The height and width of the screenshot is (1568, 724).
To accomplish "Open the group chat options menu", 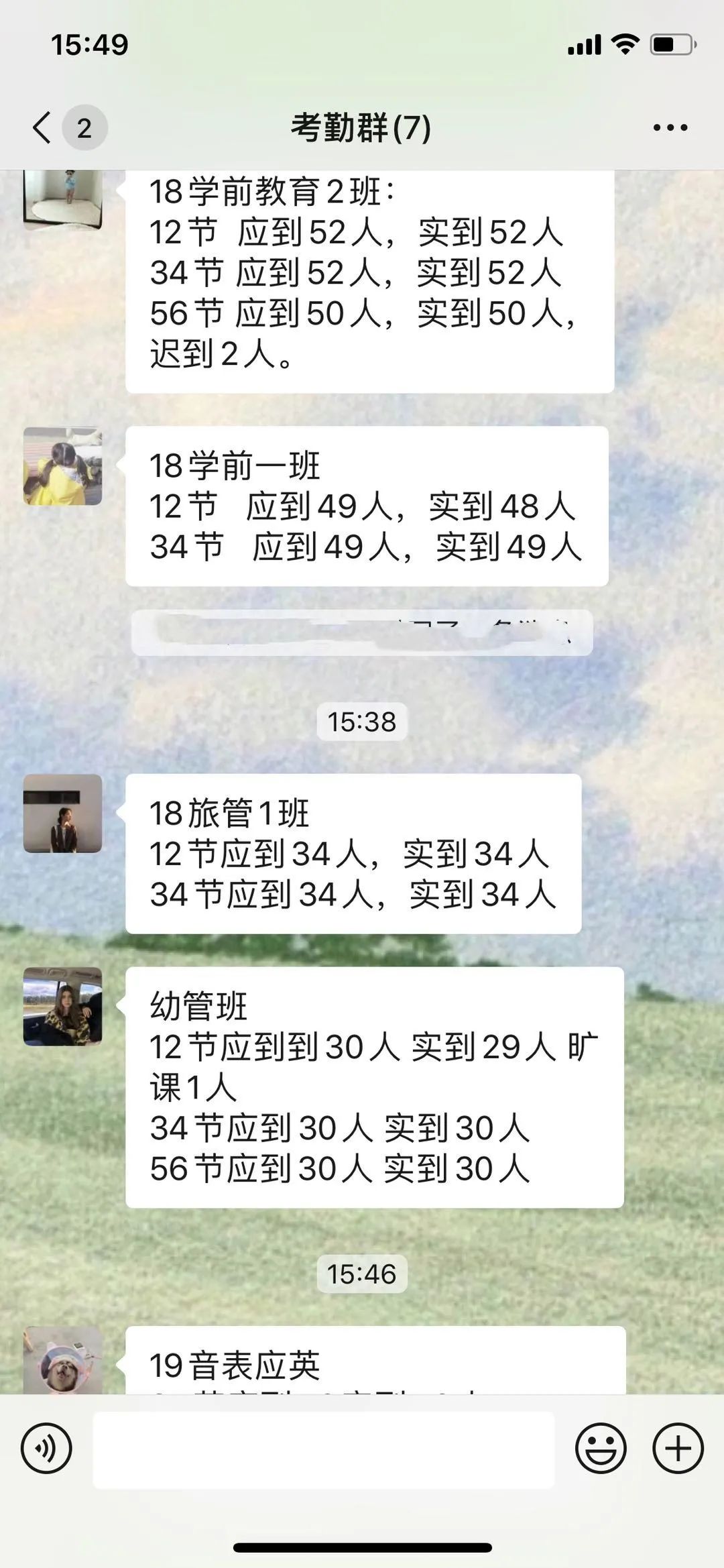I will pyautogui.click(x=670, y=127).
